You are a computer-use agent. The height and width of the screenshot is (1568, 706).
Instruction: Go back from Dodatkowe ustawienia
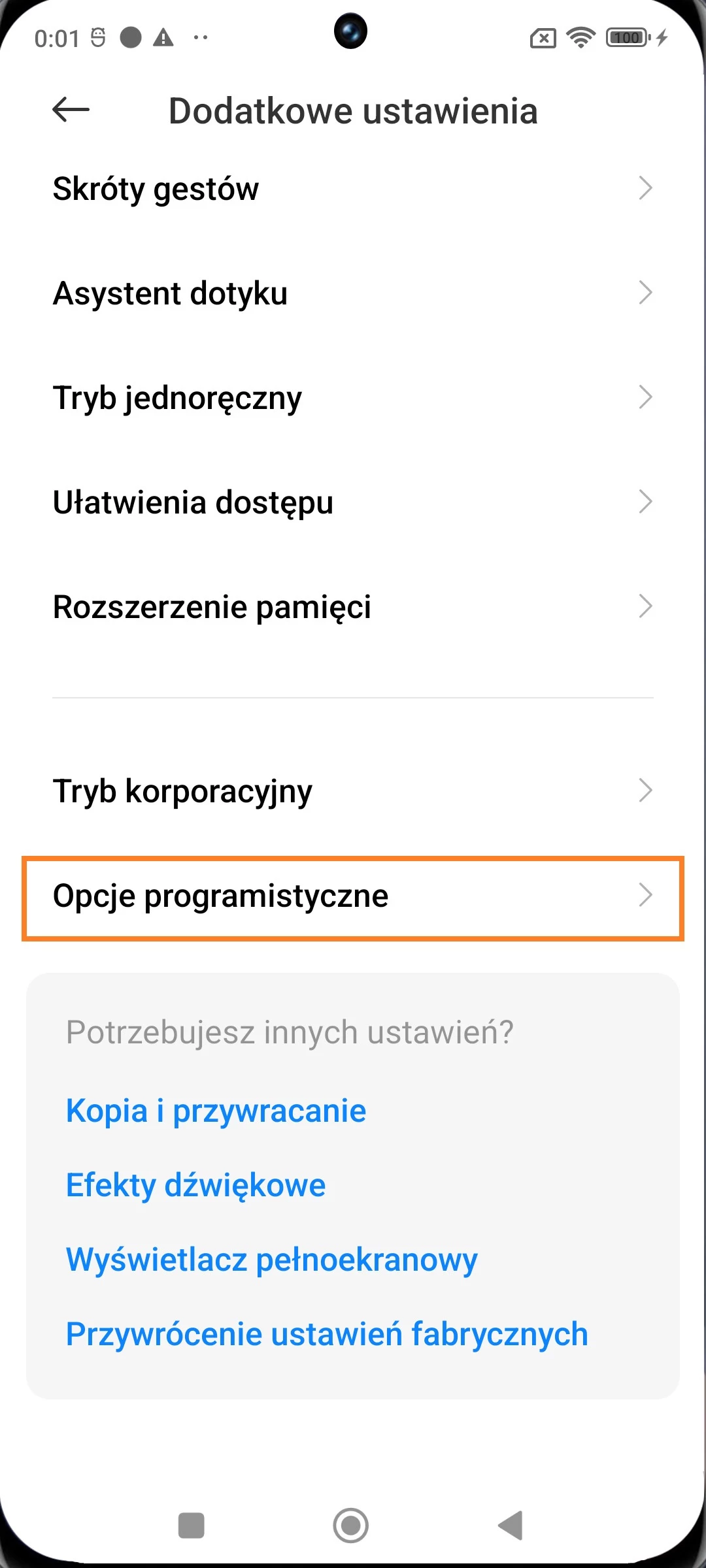71,110
